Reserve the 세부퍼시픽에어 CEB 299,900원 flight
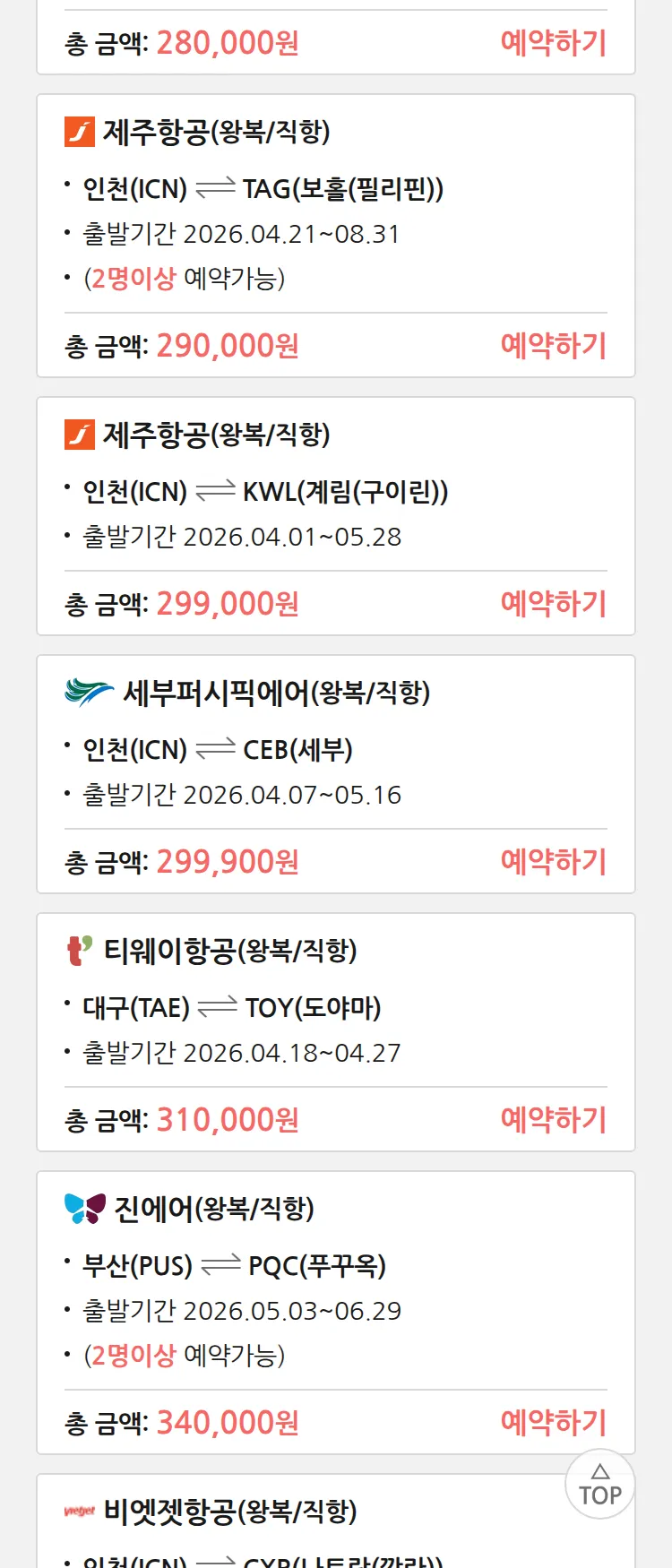 tap(553, 861)
